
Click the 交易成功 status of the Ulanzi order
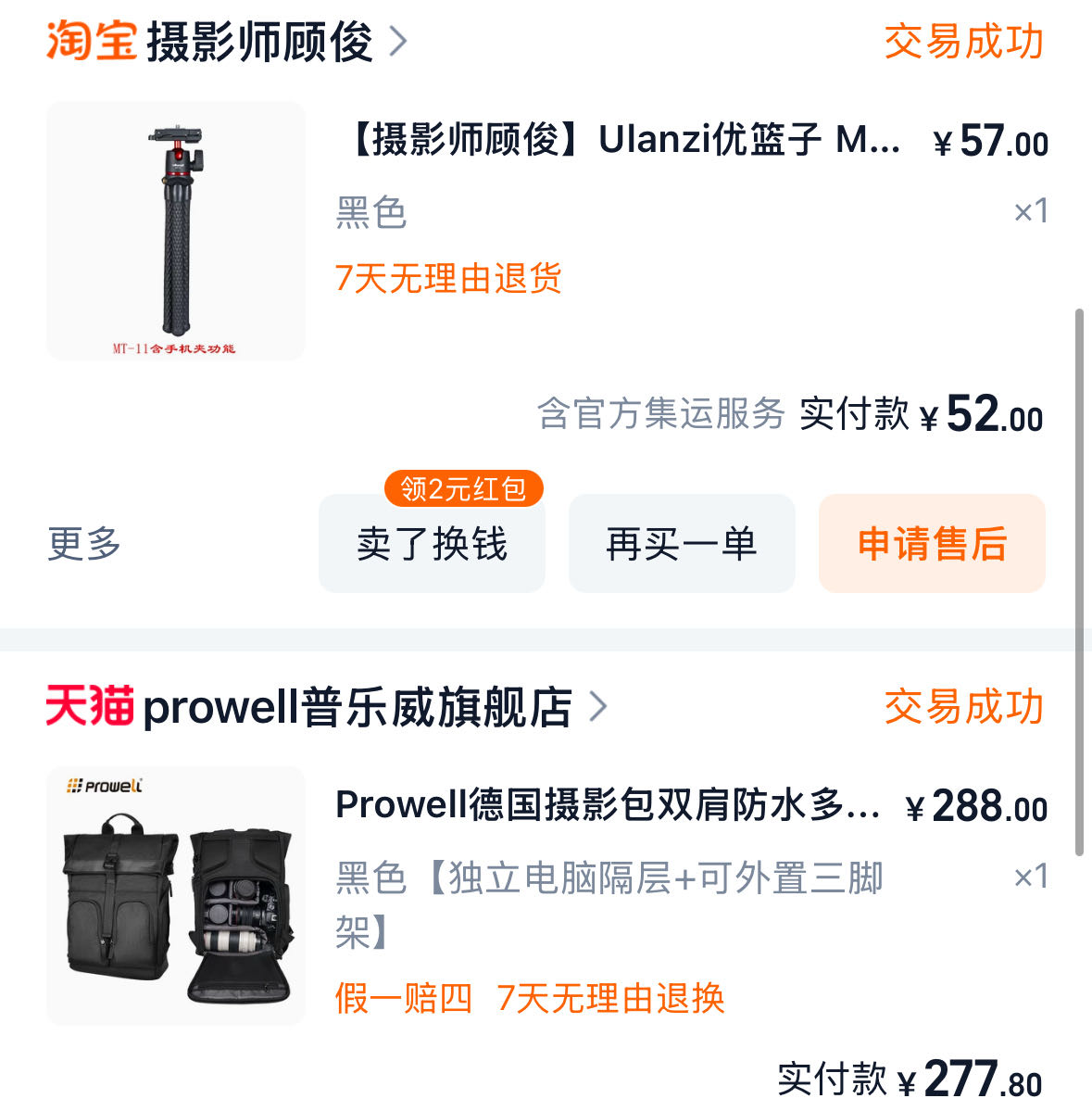point(961,41)
